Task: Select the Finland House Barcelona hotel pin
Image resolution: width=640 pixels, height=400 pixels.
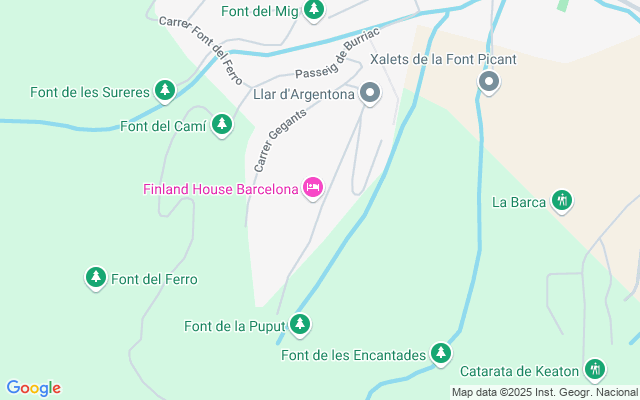Action: click(313, 187)
